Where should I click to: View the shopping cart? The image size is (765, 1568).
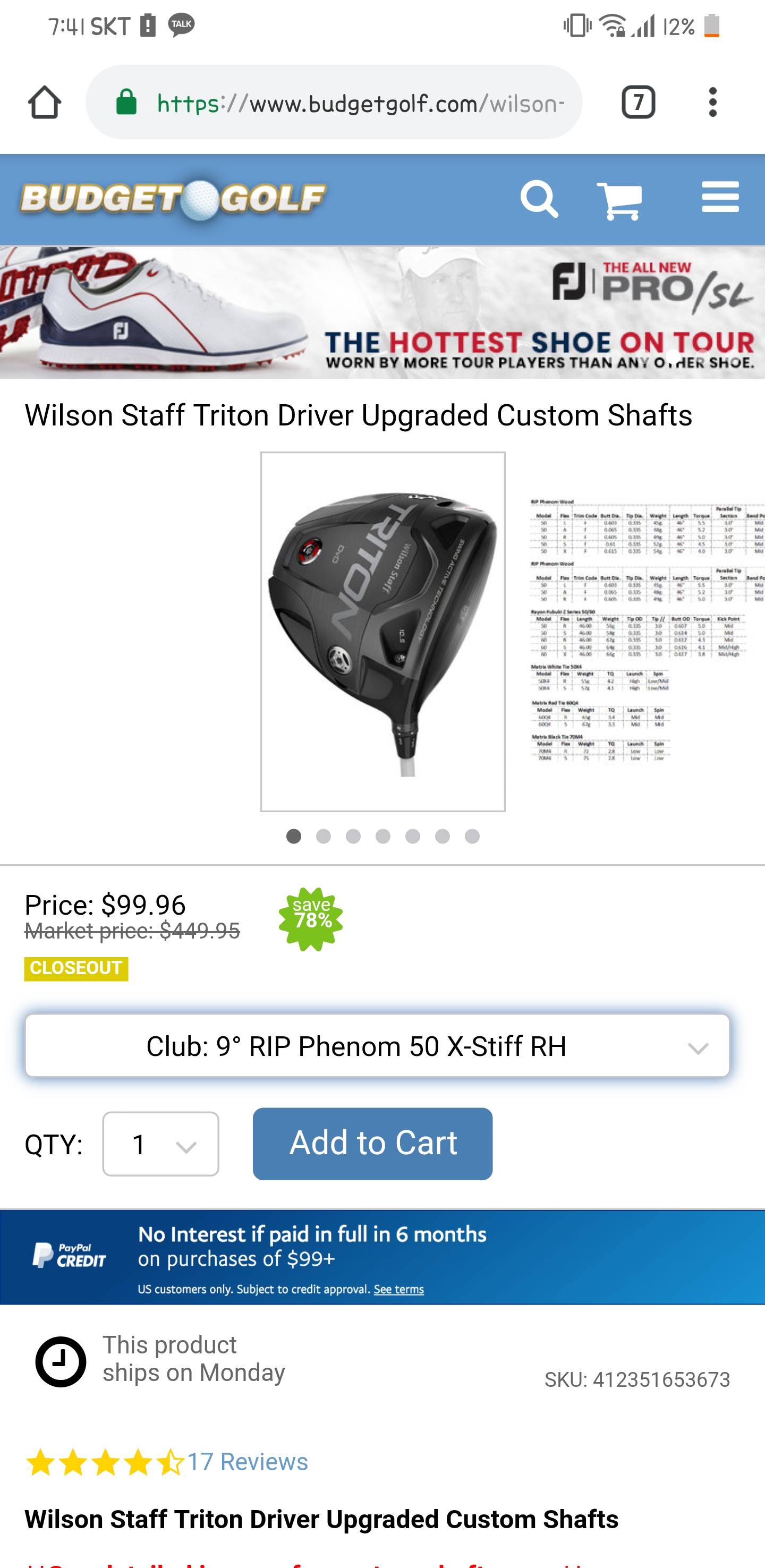click(x=619, y=200)
